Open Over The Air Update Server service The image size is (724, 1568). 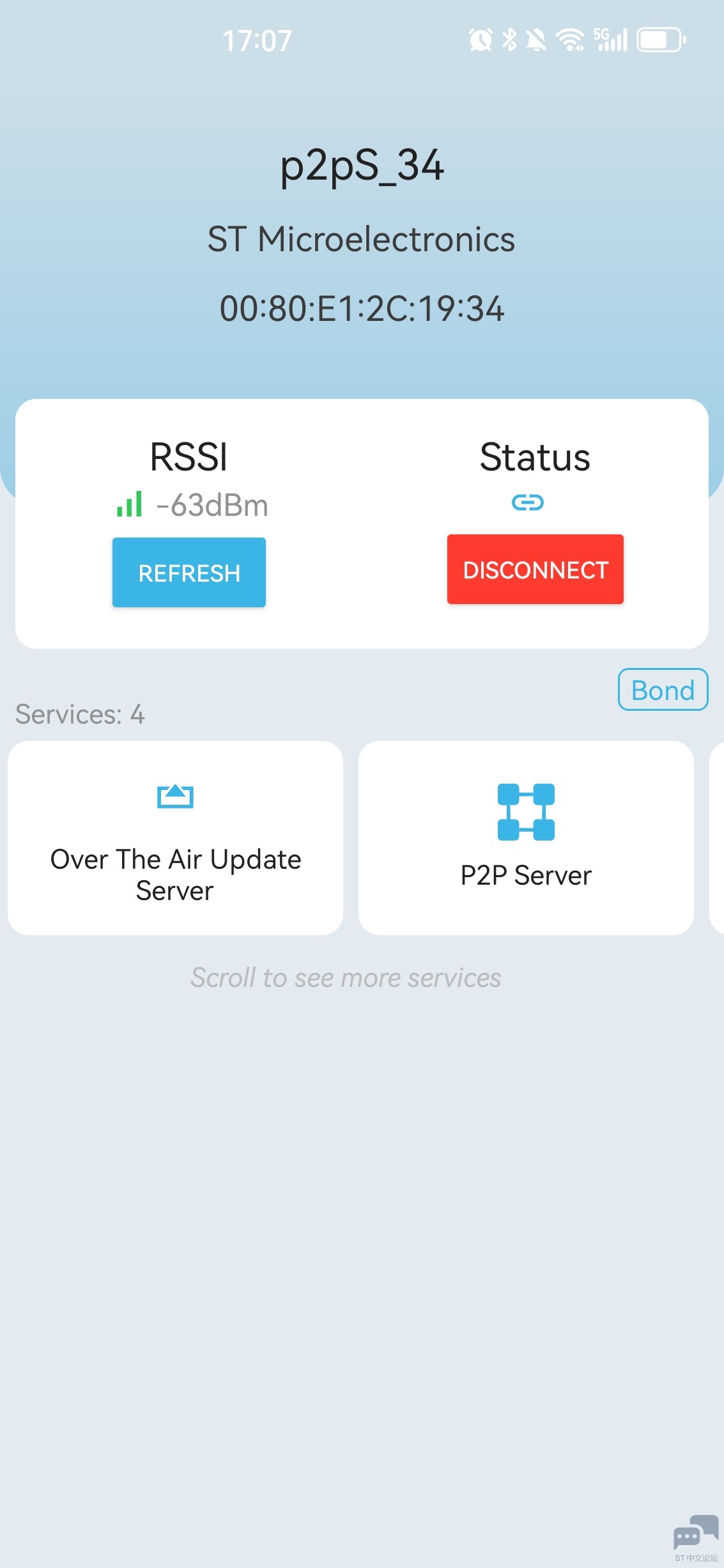point(175,838)
